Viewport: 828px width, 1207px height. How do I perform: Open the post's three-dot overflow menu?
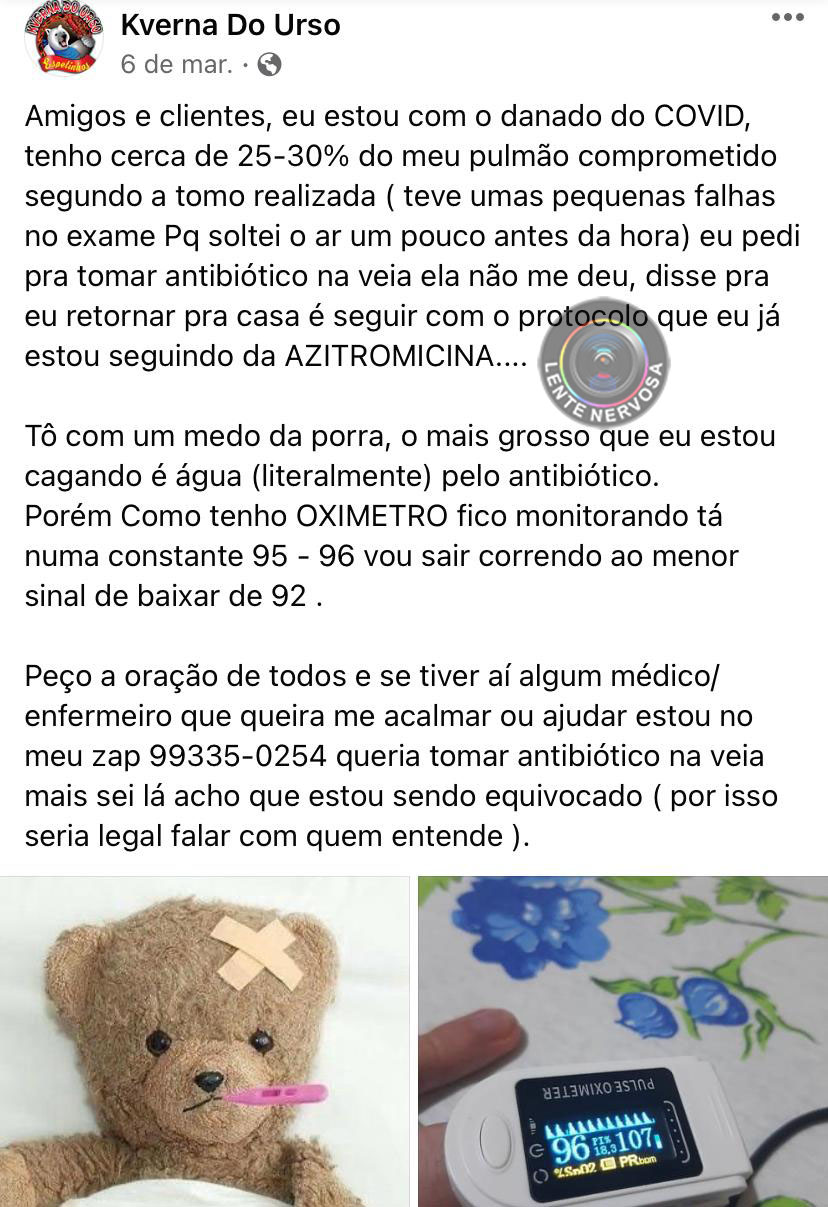tap(787, 18)
